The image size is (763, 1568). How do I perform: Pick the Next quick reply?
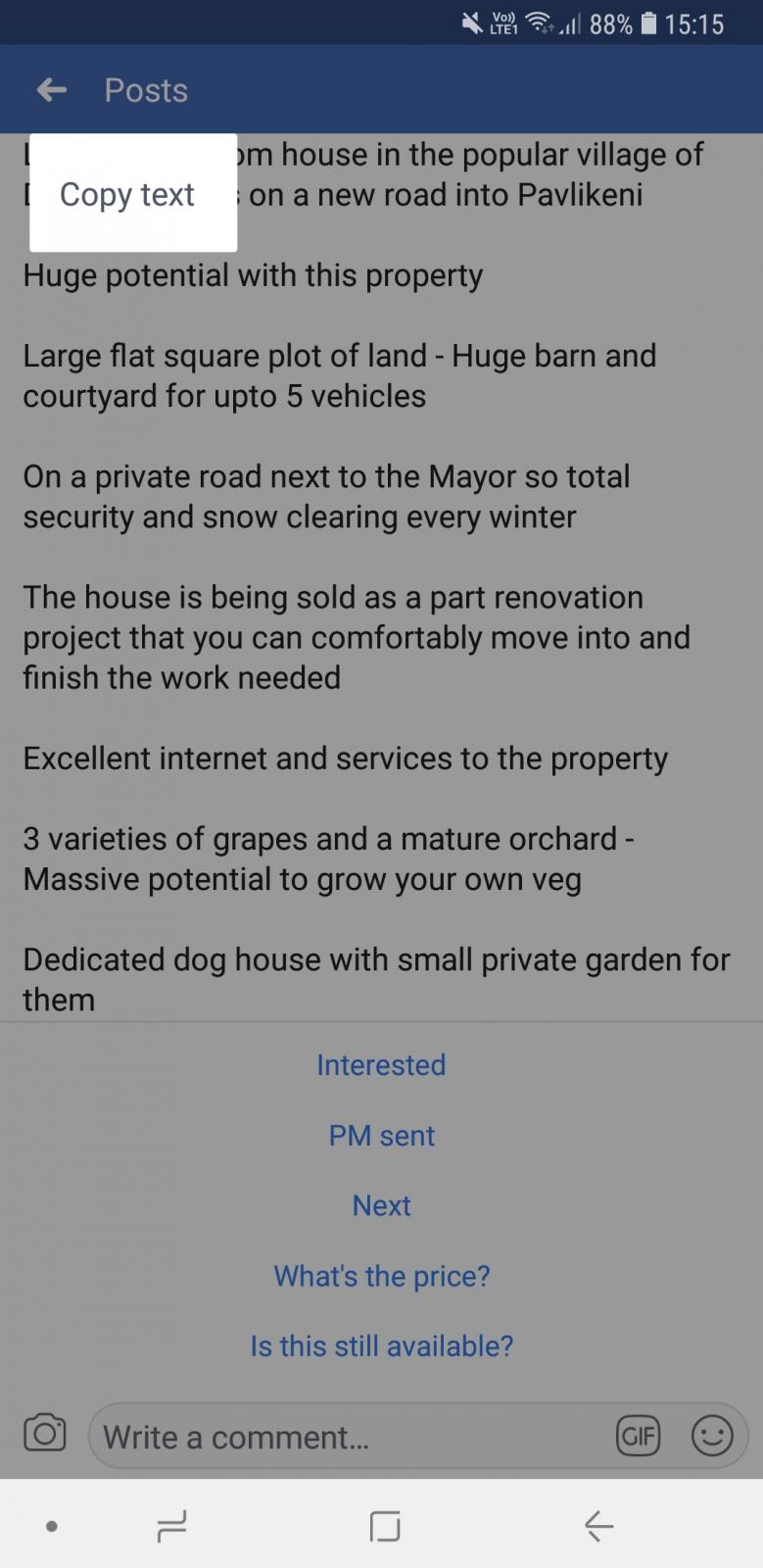pyautogui.click(x=381, y=1205)
